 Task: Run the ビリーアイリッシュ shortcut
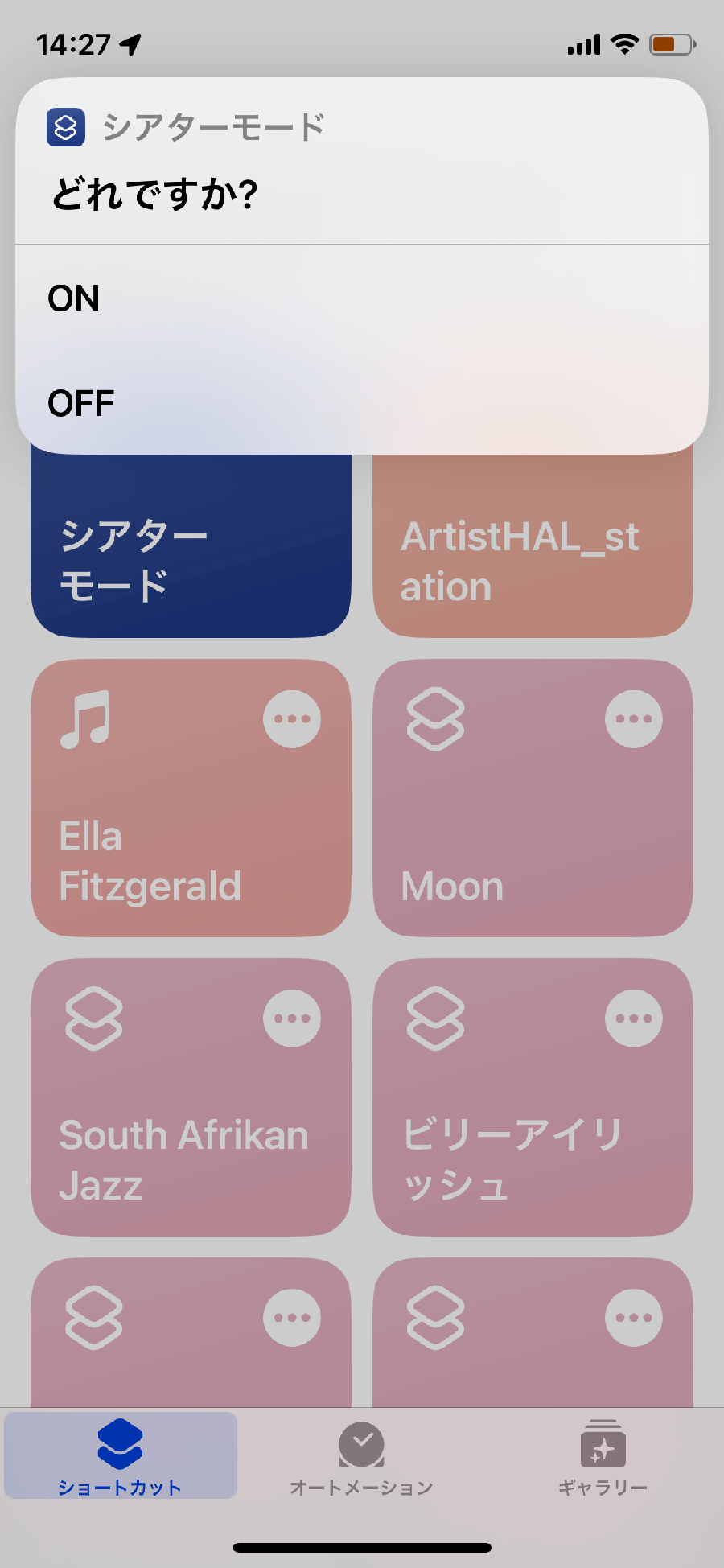533,1097
